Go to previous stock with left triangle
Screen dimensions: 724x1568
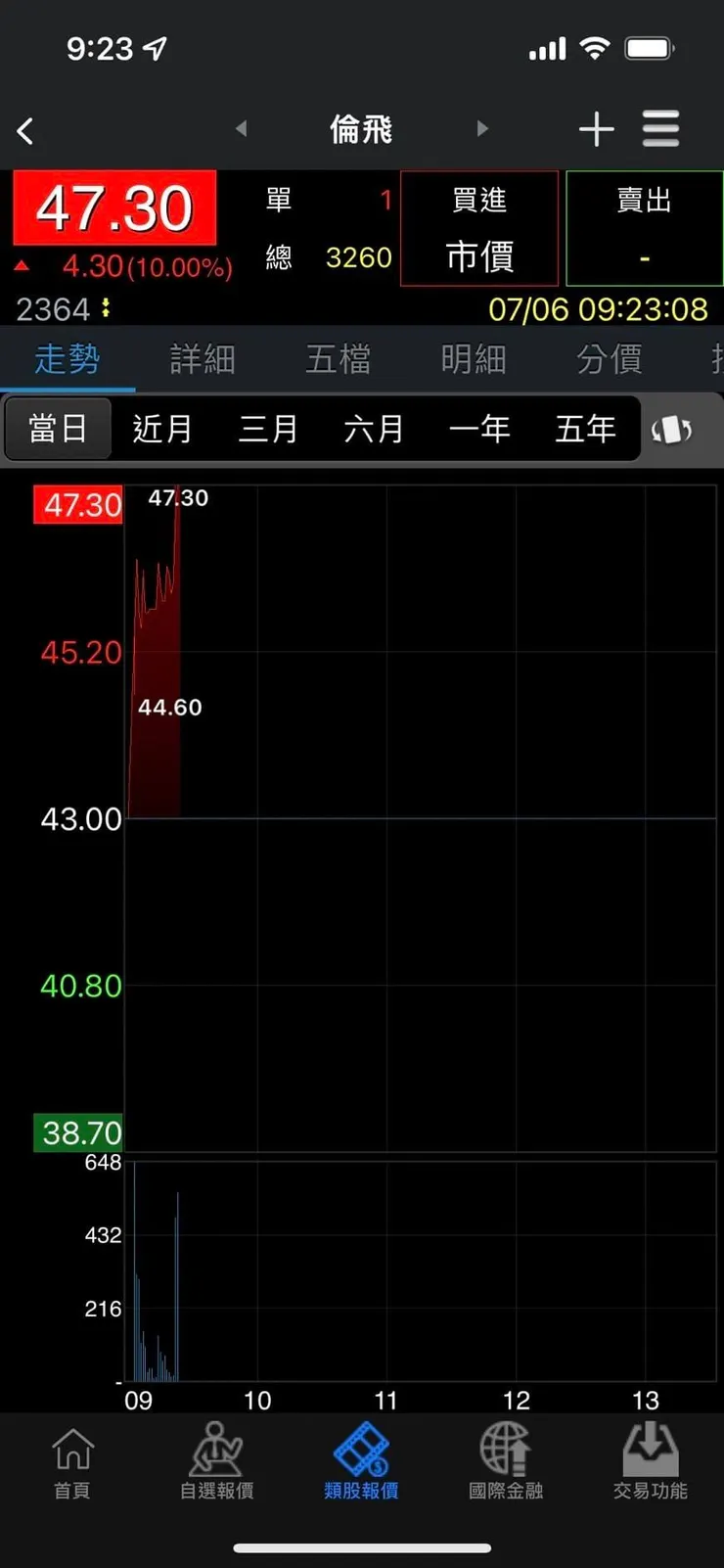click(241, 128)
